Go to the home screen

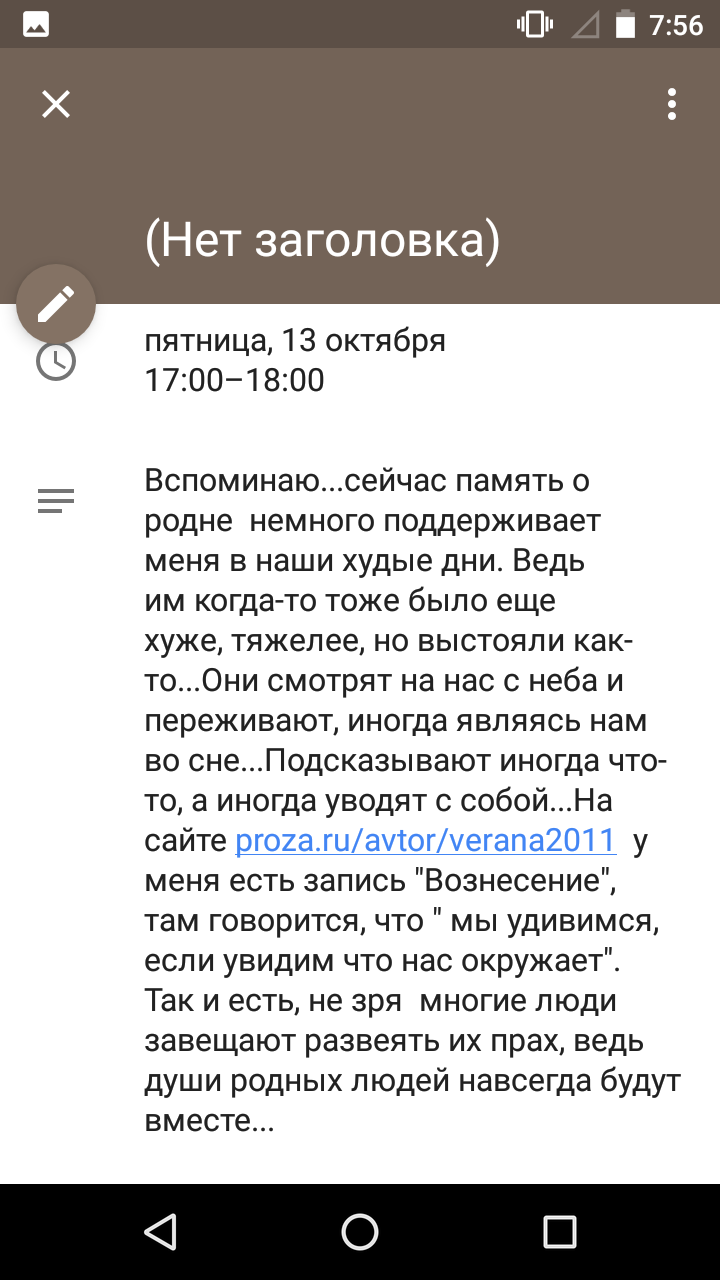point(360,1231)
